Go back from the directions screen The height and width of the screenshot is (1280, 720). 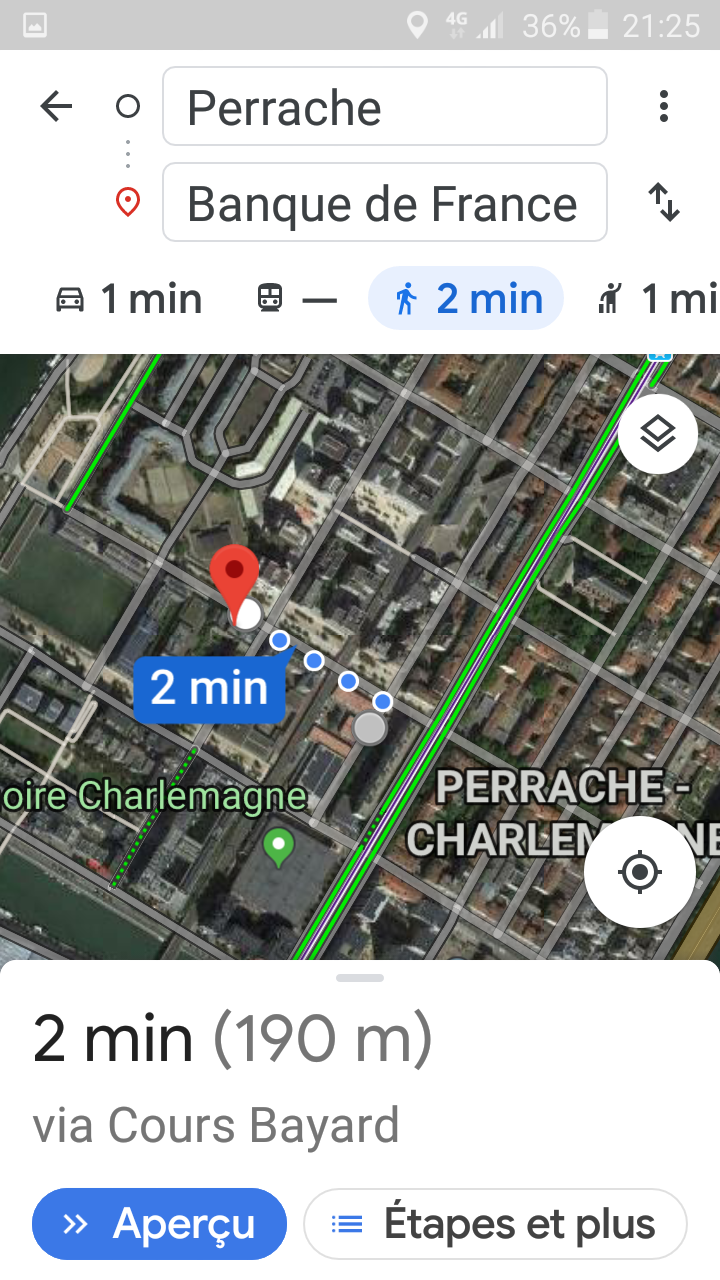57,107
